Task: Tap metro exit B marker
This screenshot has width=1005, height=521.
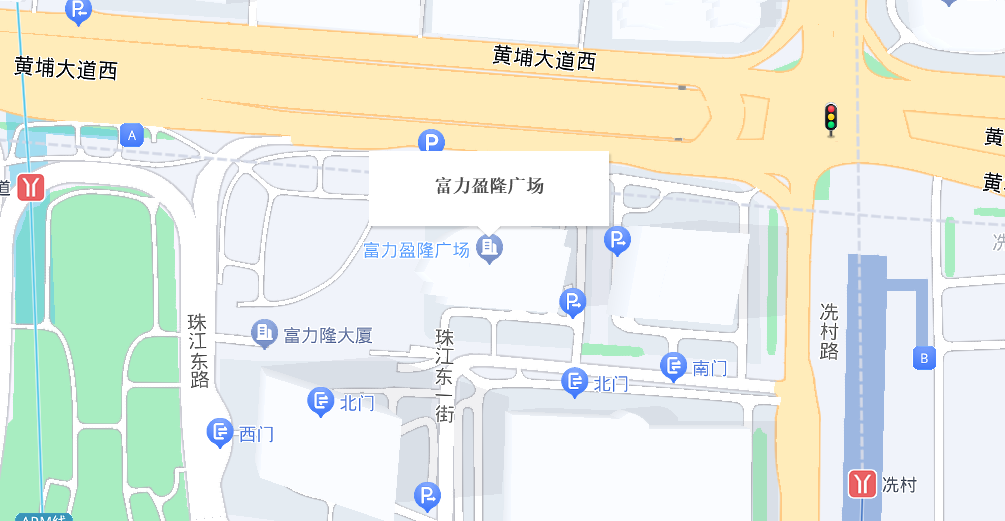Action: click(924, 358)
